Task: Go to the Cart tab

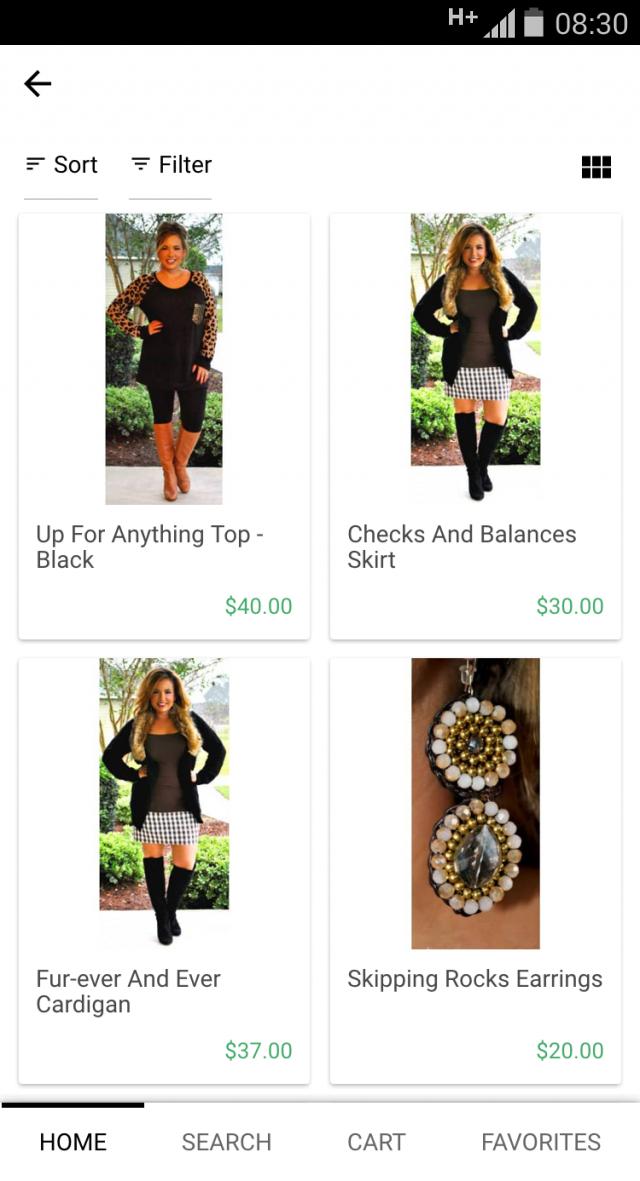Action: [376, 1142]
